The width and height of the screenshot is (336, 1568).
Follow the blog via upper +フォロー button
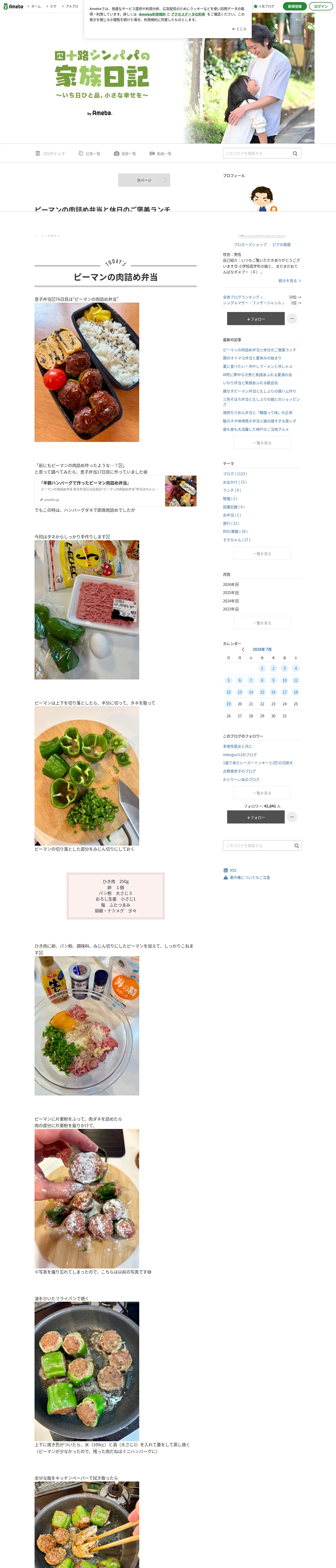(255, 318)
